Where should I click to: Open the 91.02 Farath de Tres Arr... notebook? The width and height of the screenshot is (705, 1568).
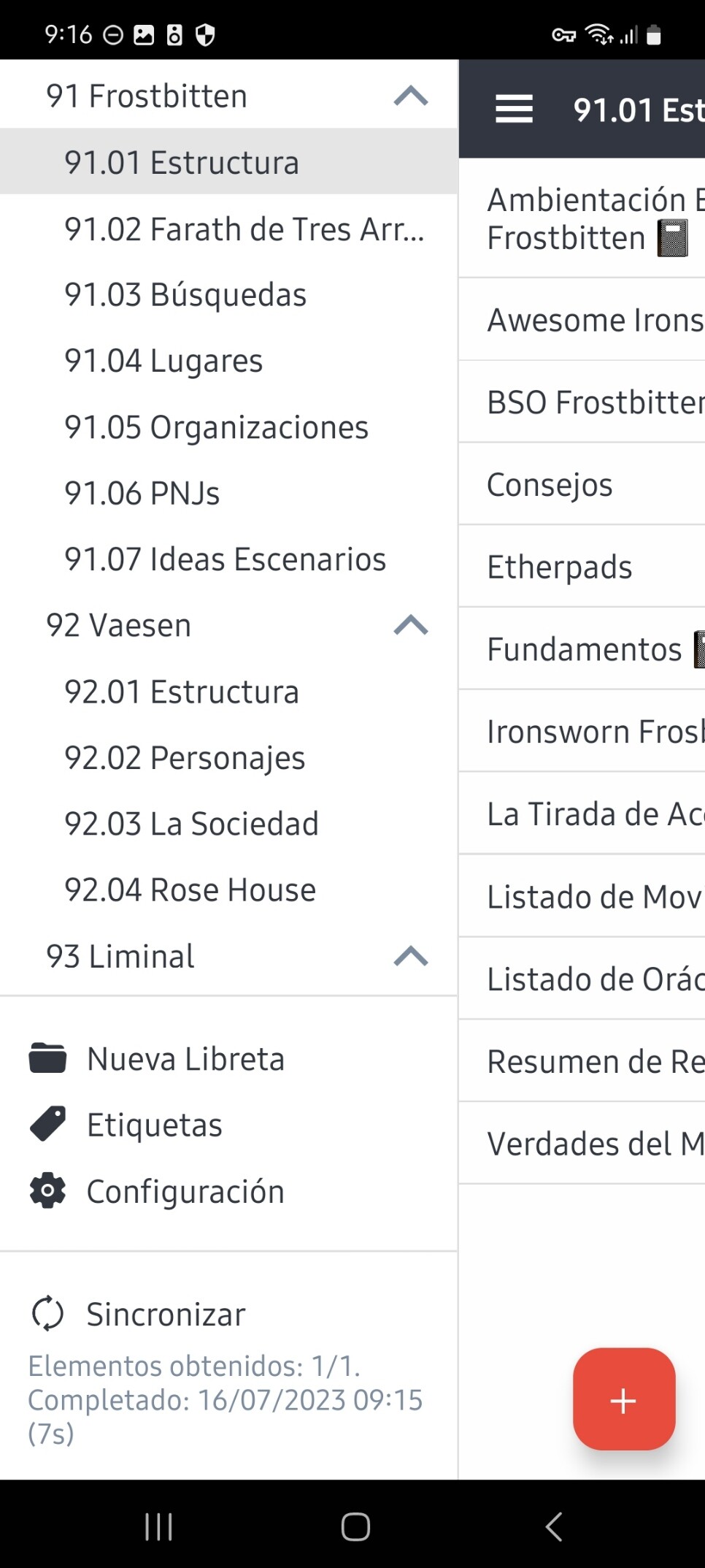coord(228,229)
